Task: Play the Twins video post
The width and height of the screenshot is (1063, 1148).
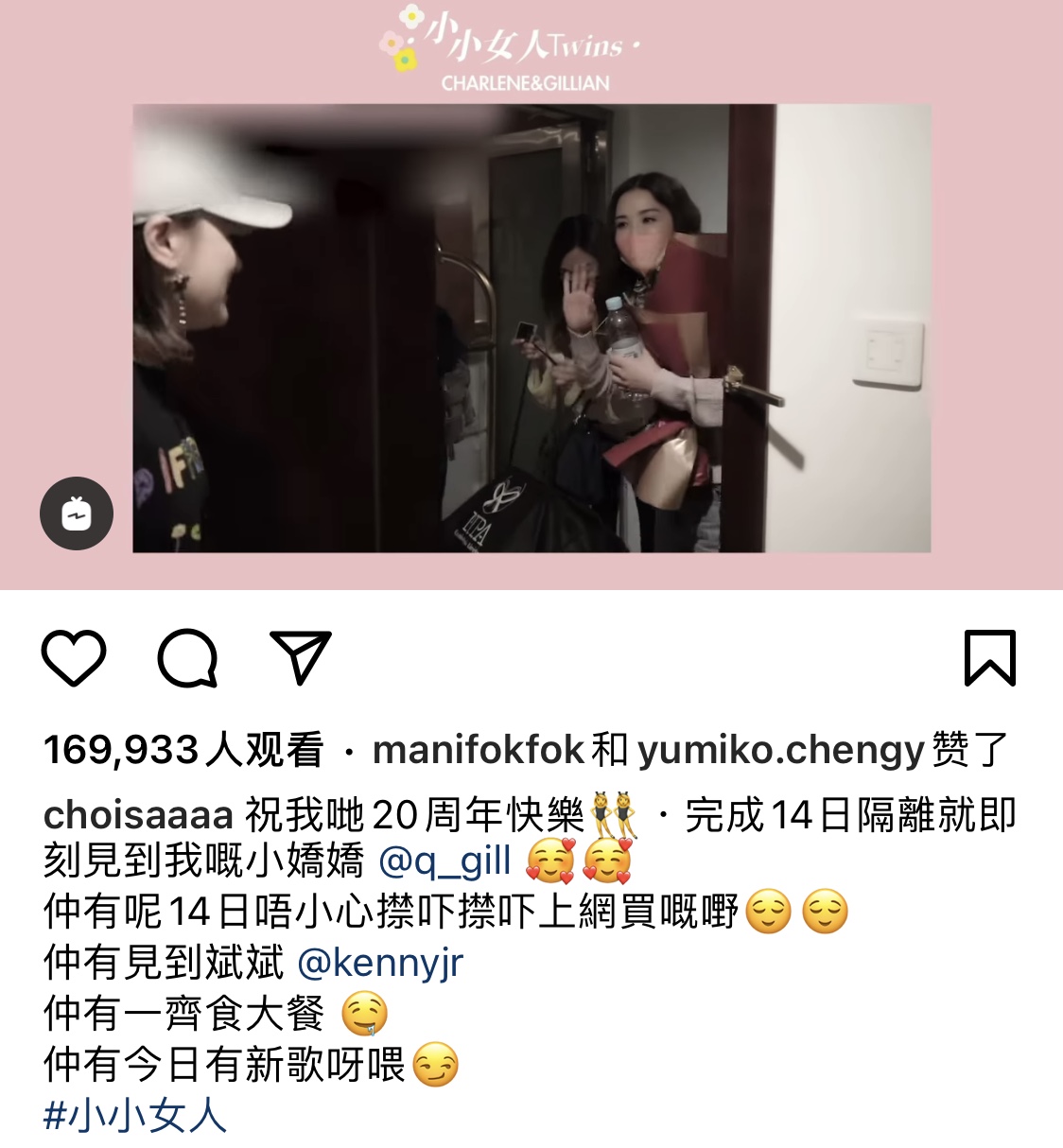Action: (x=531, y=327)
